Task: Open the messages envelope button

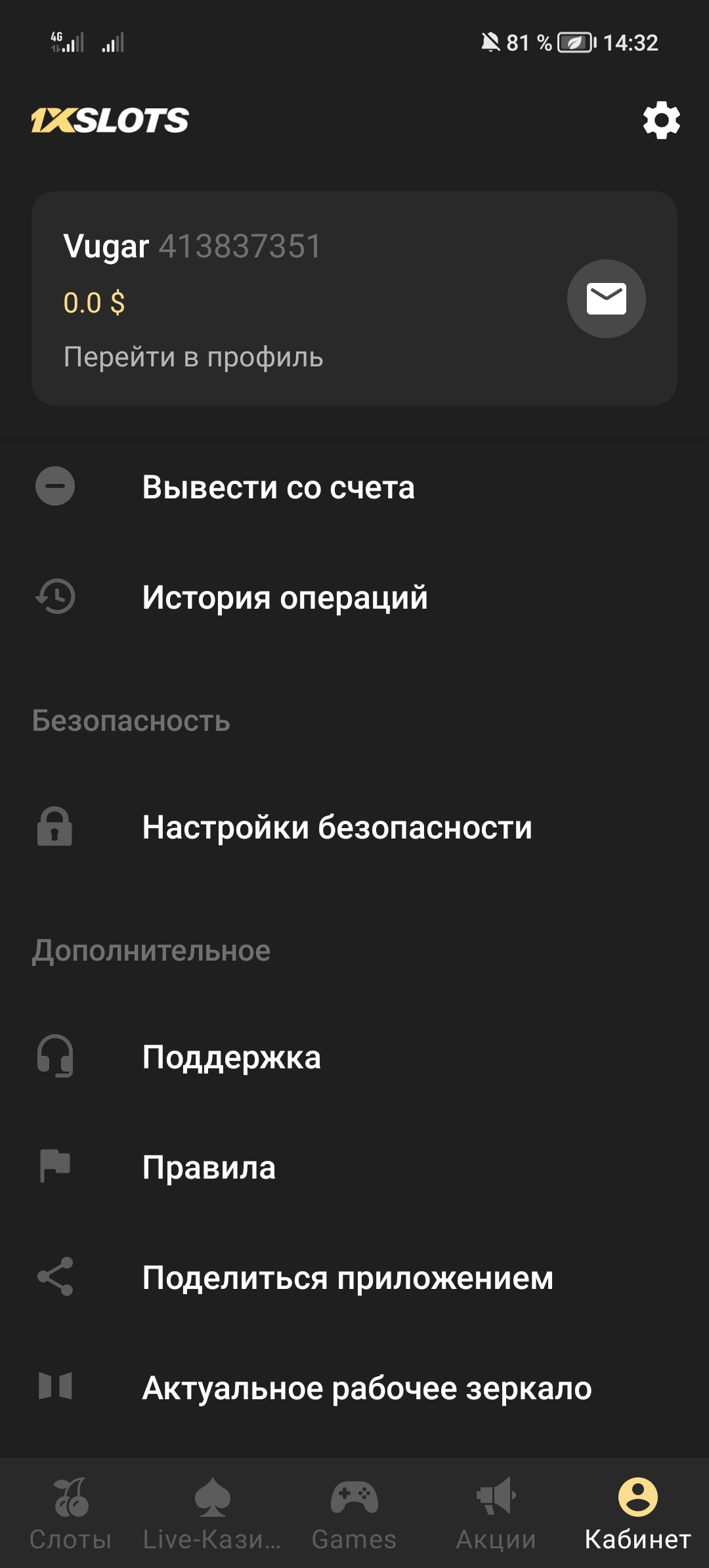Action: point(606,299)
